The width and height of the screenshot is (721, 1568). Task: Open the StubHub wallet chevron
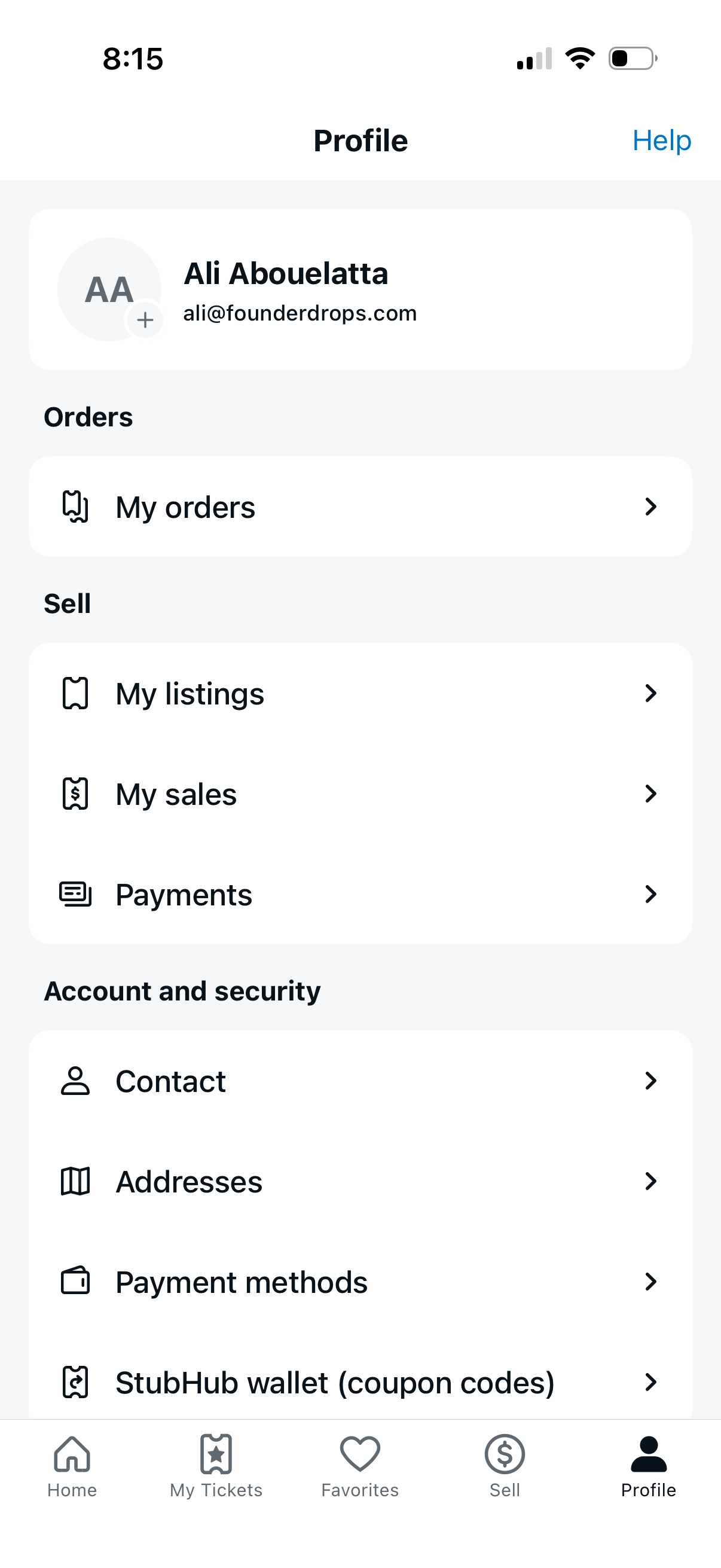pyautogui.click(x=651, y=1383)
